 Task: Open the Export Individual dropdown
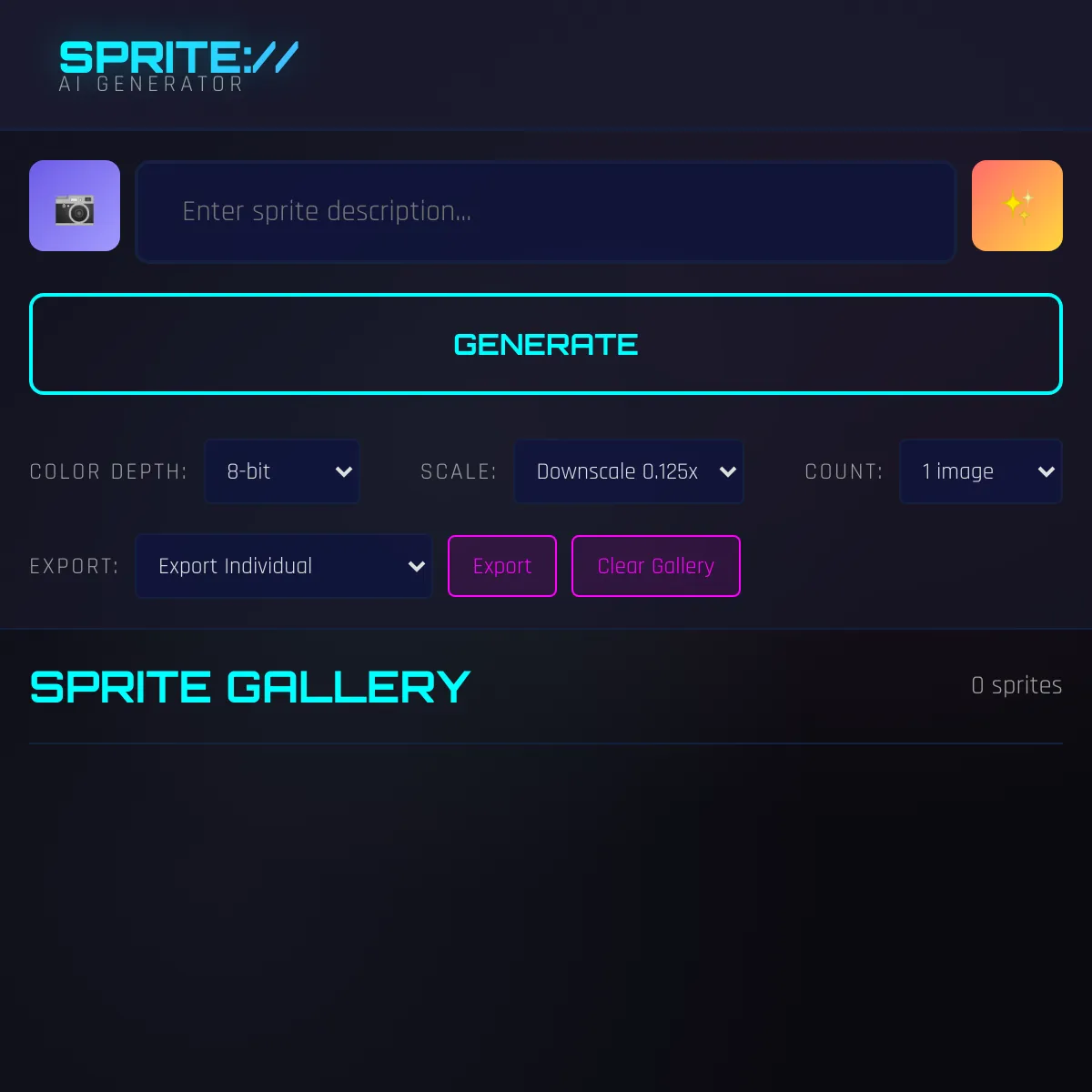pos(283,566)
